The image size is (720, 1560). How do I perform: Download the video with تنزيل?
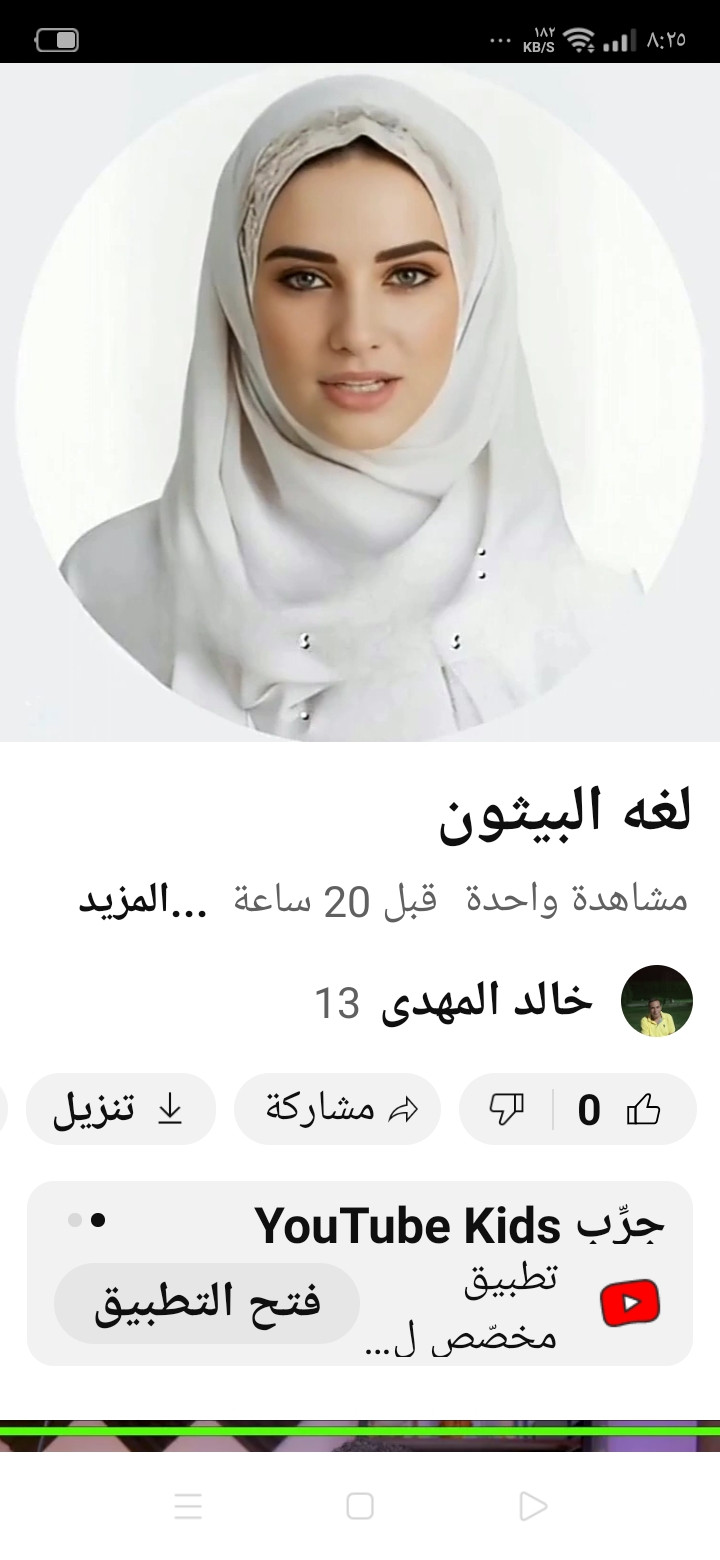[120, 1109]
